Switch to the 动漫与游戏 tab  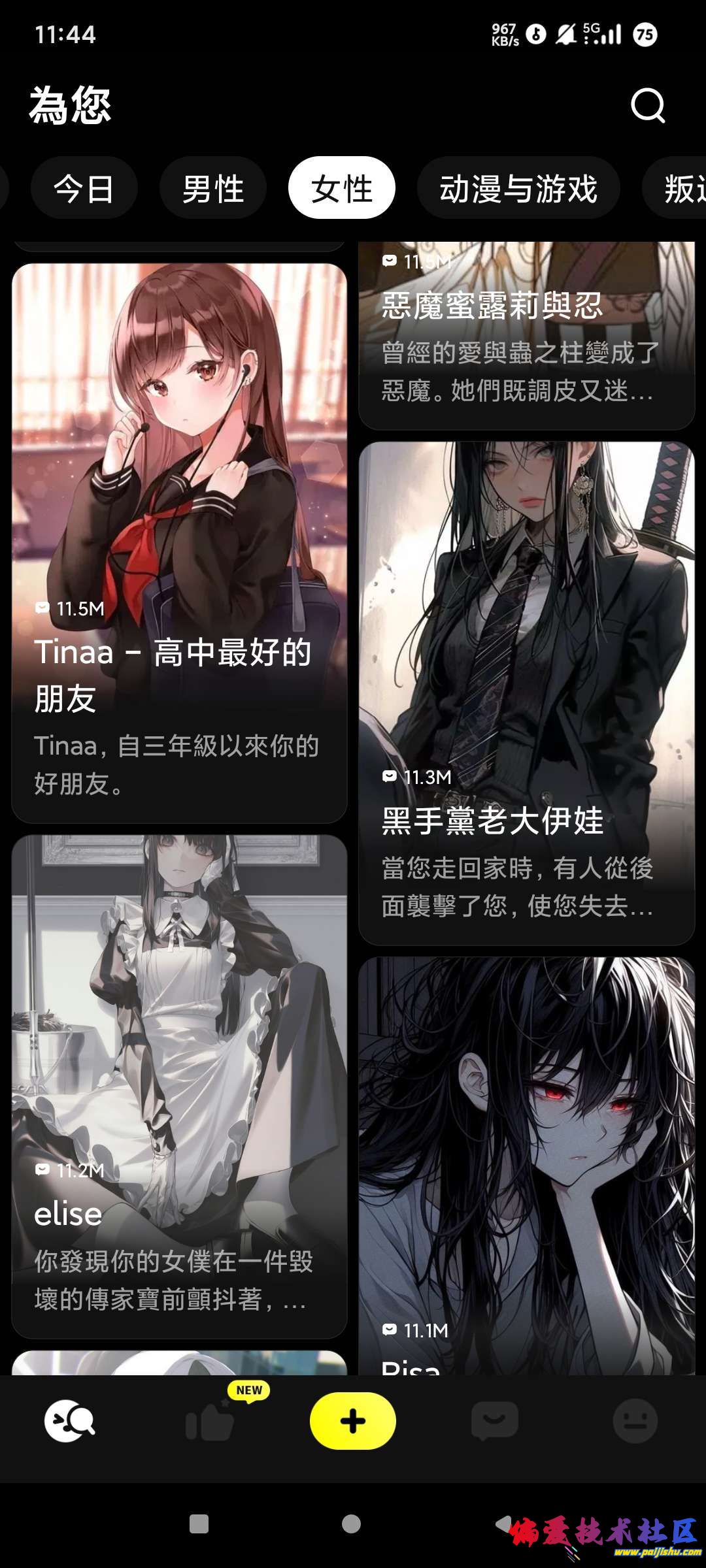pos(518,189)
